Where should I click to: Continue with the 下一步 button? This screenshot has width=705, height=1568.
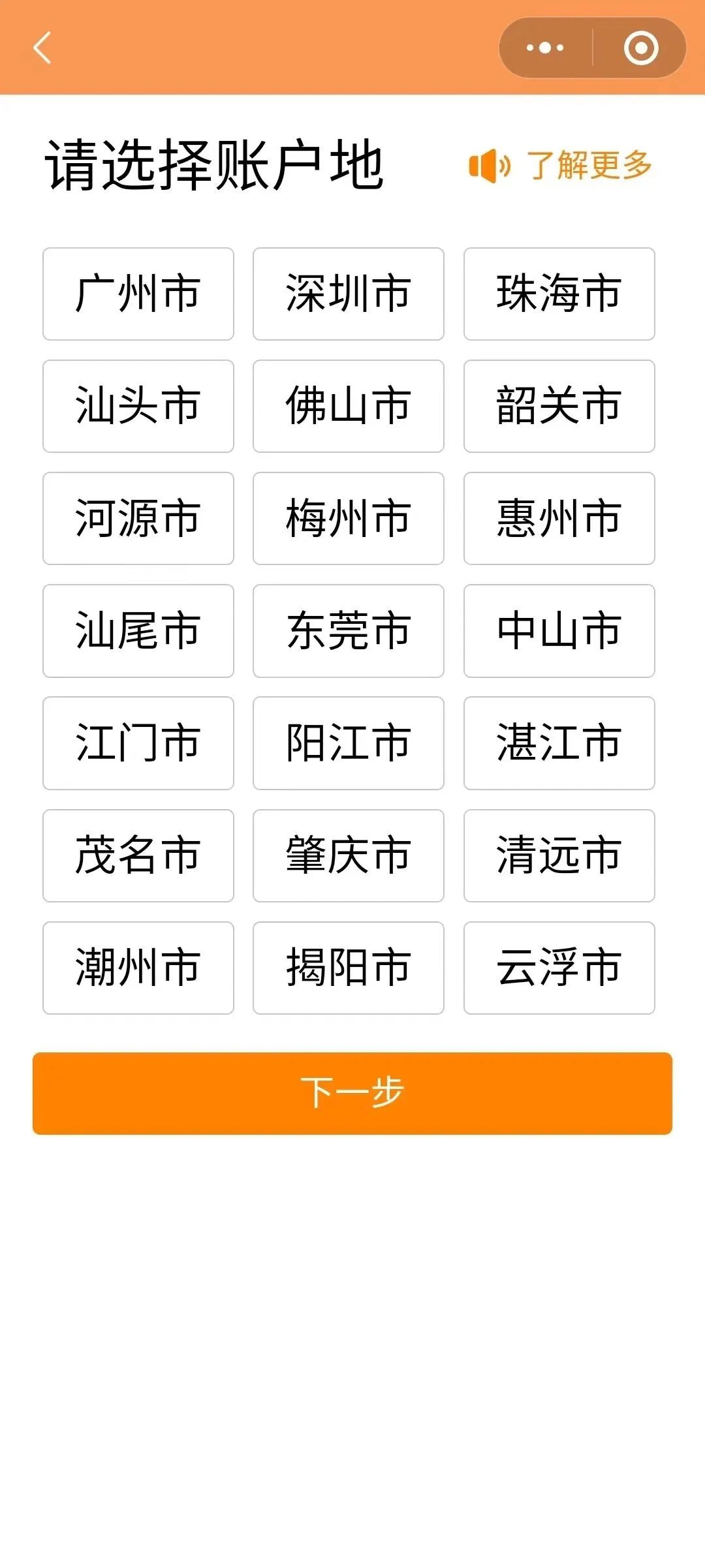pyautogui.click(x=352, y=1093)
